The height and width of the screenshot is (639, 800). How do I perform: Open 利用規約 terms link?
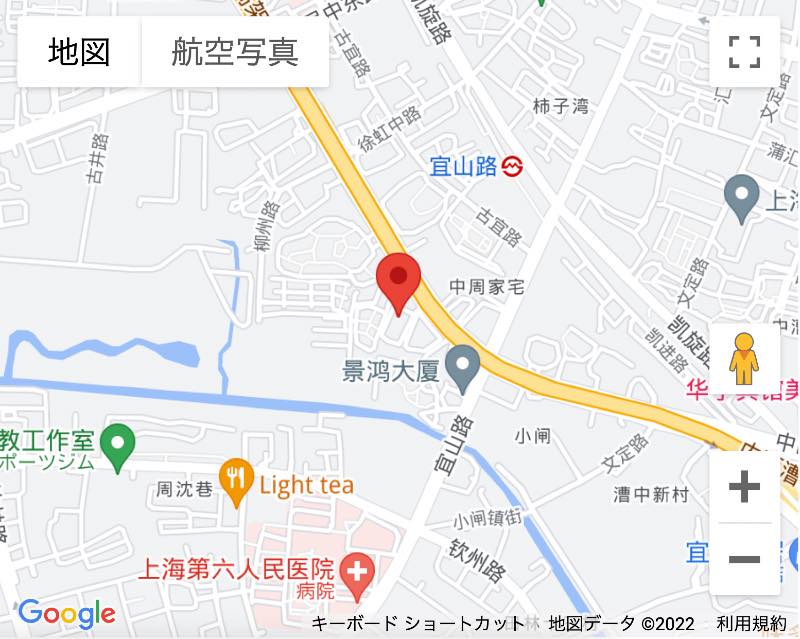pyautogui.click(x=751, y=624)
